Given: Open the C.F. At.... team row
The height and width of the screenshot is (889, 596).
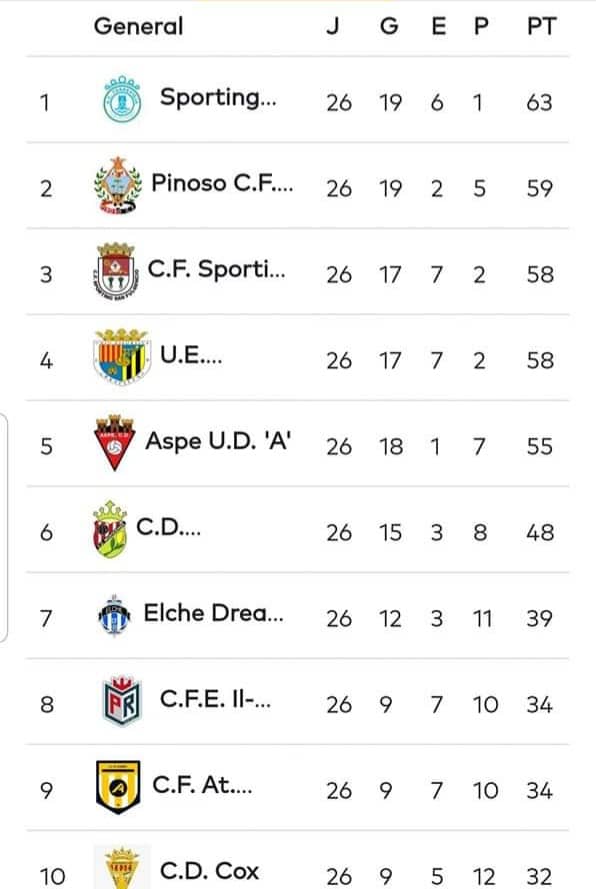Looking at the screenshot, I should pyautogui.click(x=298, y=788).
